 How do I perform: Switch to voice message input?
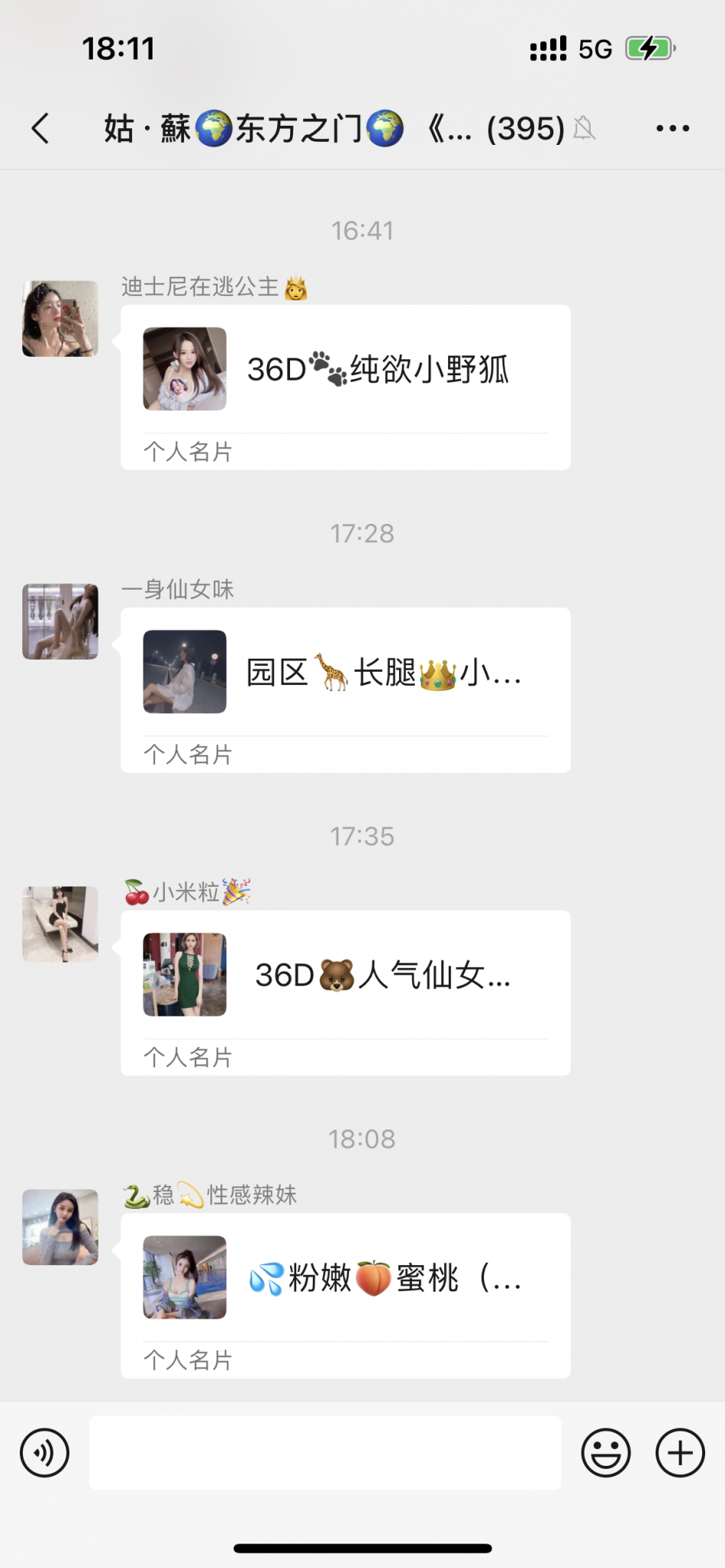click(44, 1452)
